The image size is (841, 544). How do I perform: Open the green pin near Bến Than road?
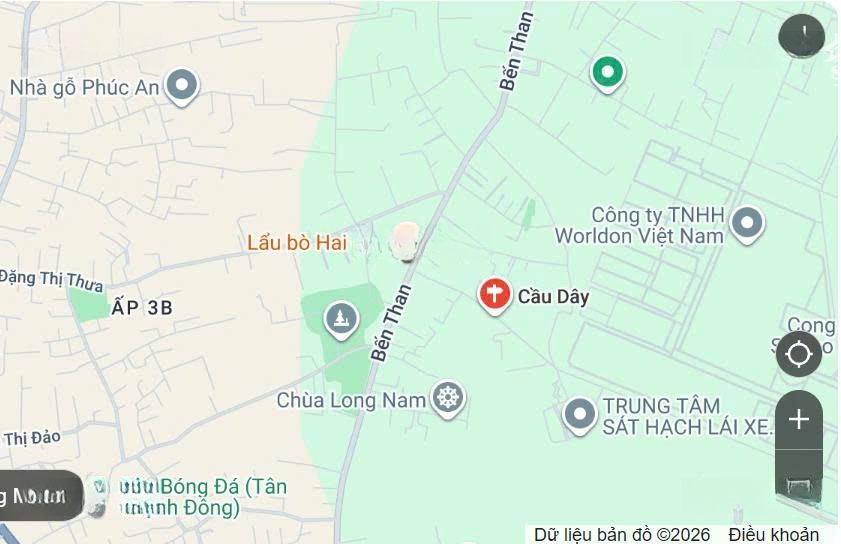pos(607,72)
